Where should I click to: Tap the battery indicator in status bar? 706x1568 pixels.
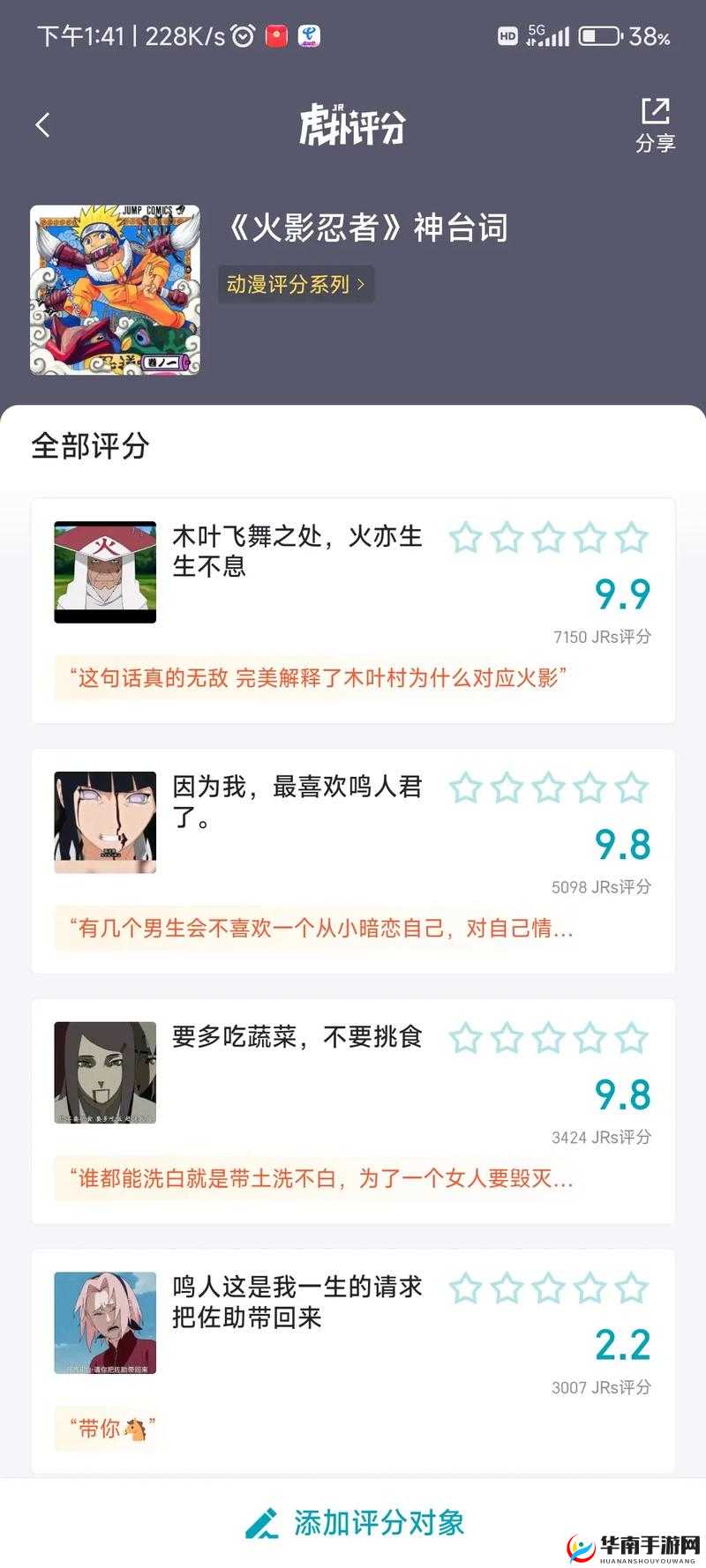pos(598,35)
